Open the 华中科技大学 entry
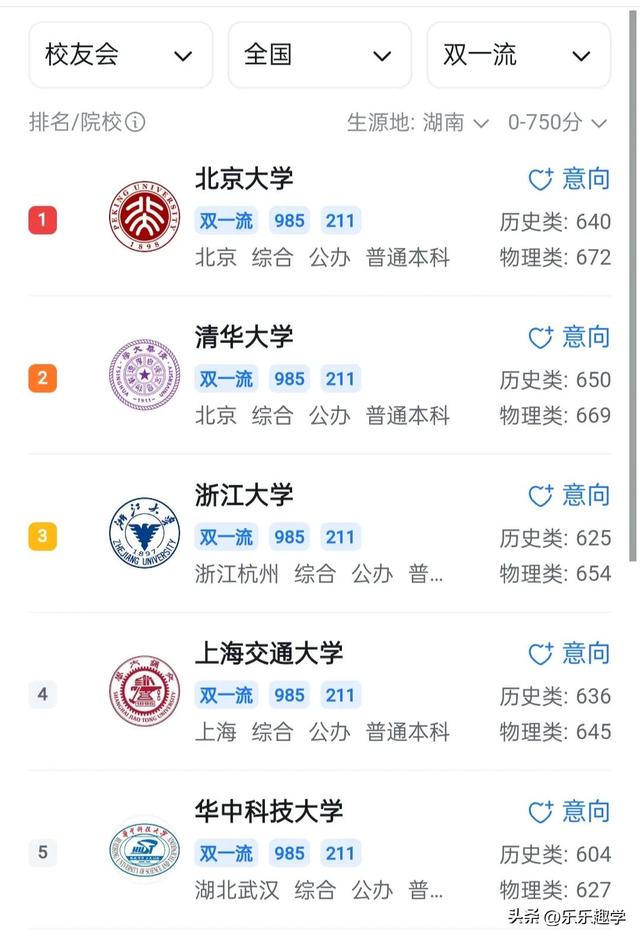This screenshot has width=640, height=939. (268, 811)
